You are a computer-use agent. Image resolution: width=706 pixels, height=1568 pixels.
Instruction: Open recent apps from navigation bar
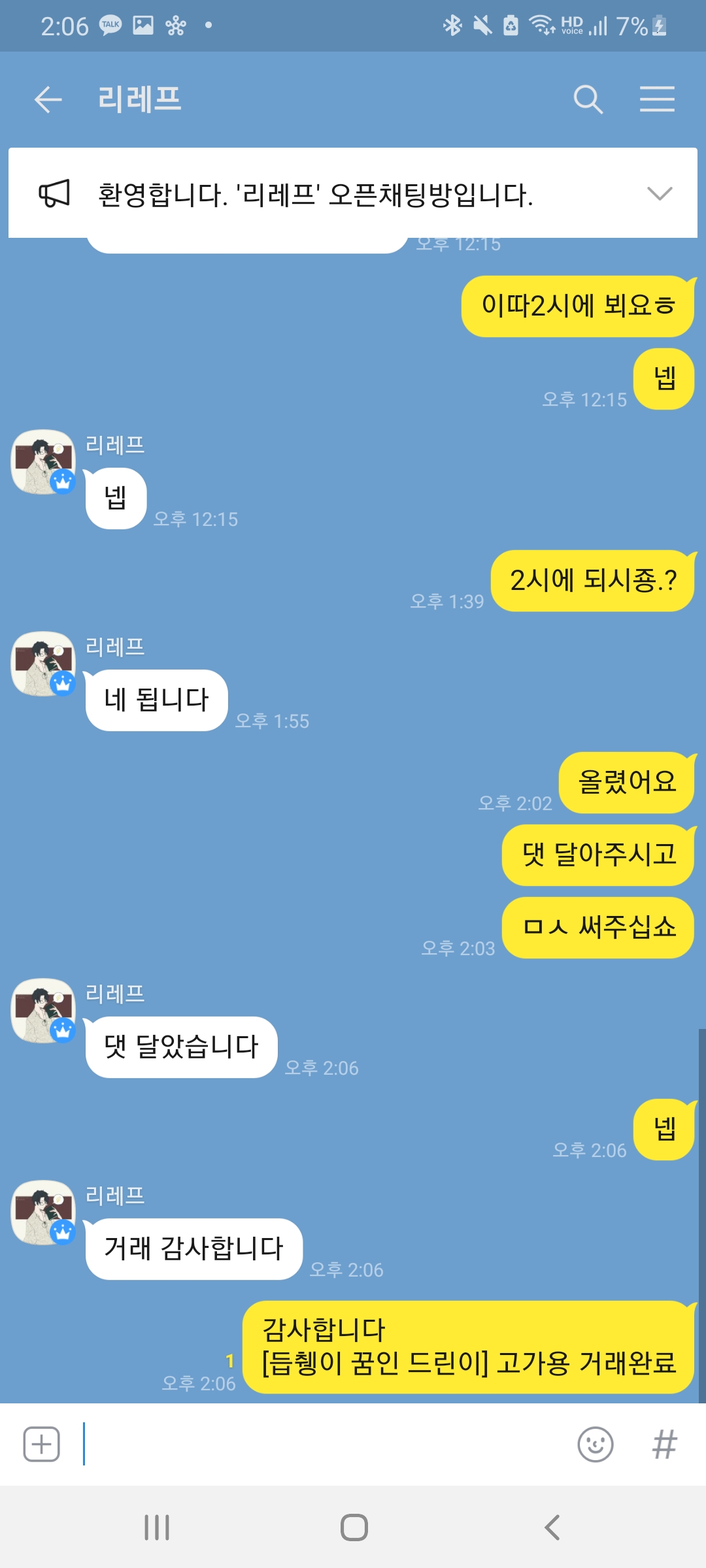(157, 1527)
